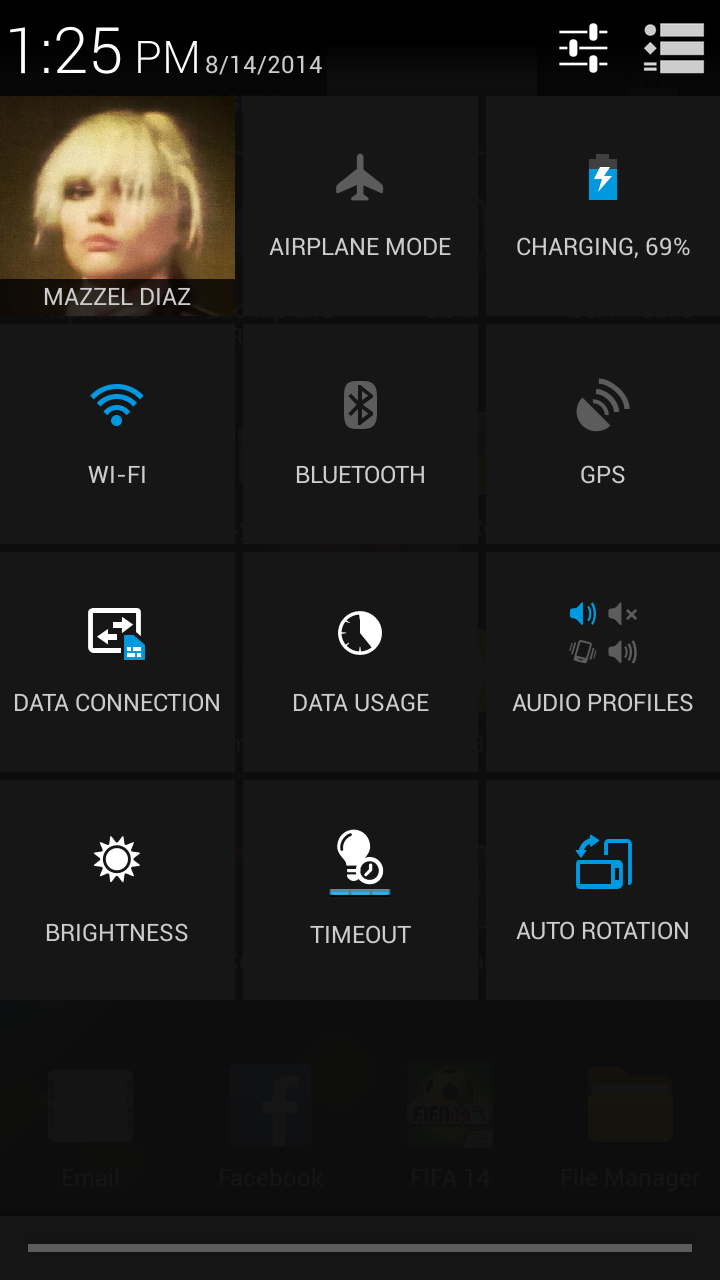Disable Auto Rotation
This screenshot has height=1280, width=720.
[x=603, y=890]
